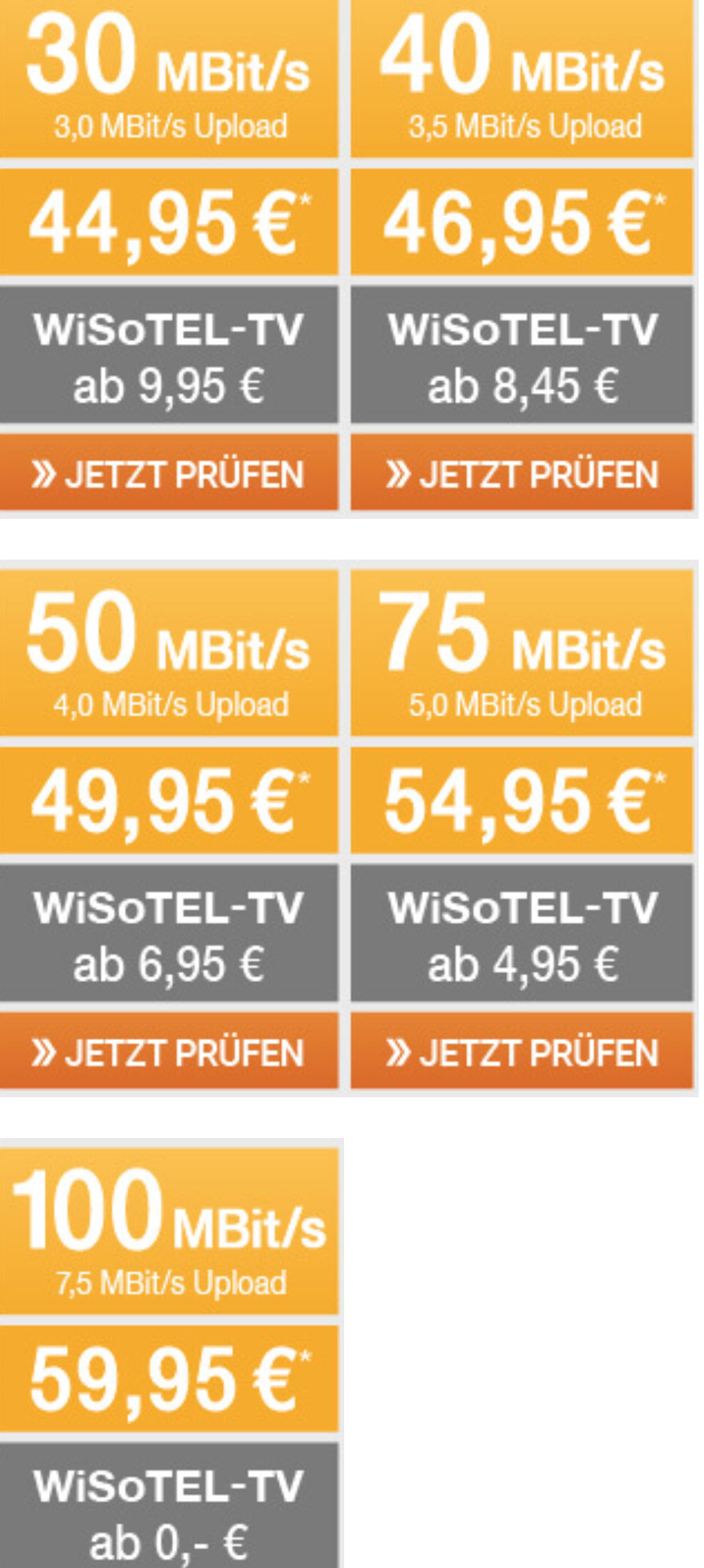
Task: Check availability for the 30 MBit/s tariff
Action: click(x=169, y=474)
